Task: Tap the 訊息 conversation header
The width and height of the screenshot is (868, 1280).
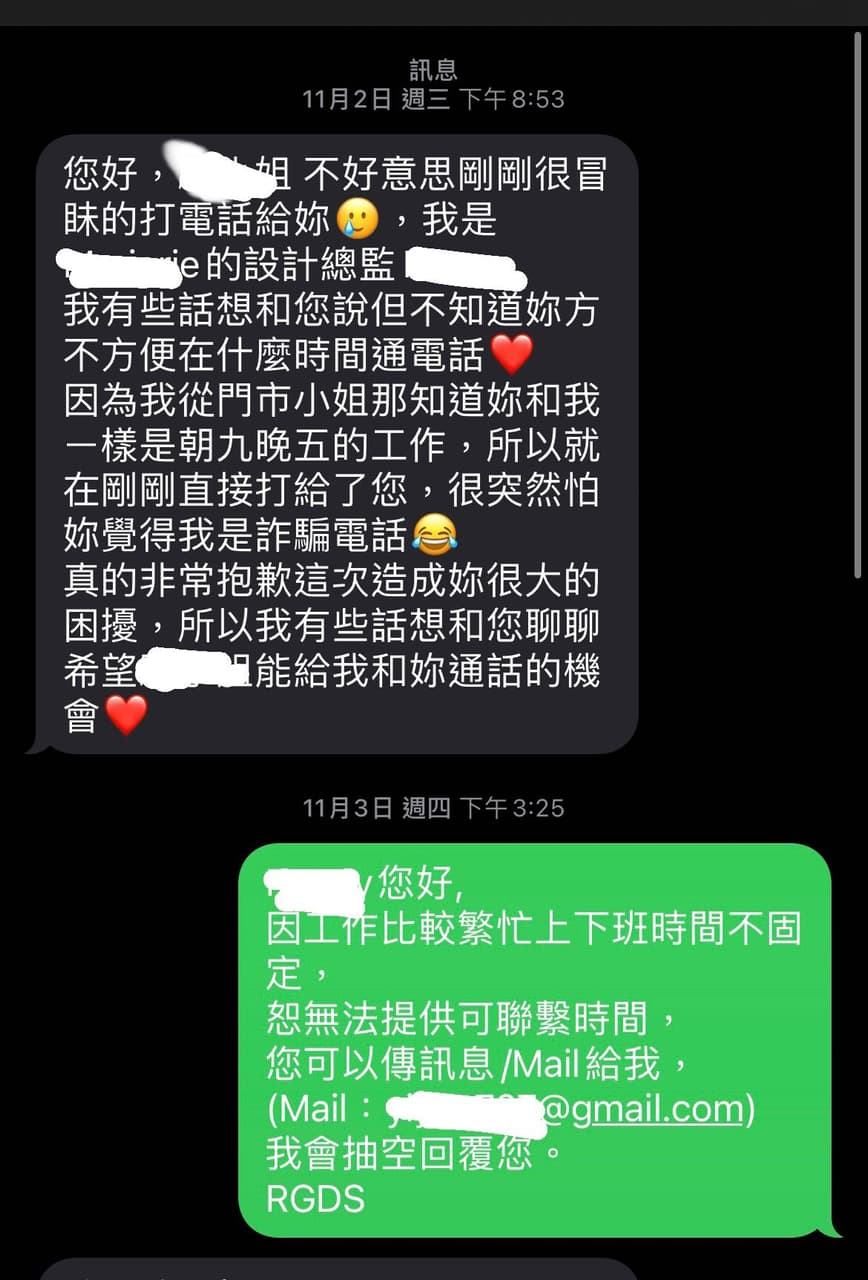Action: 433,66
